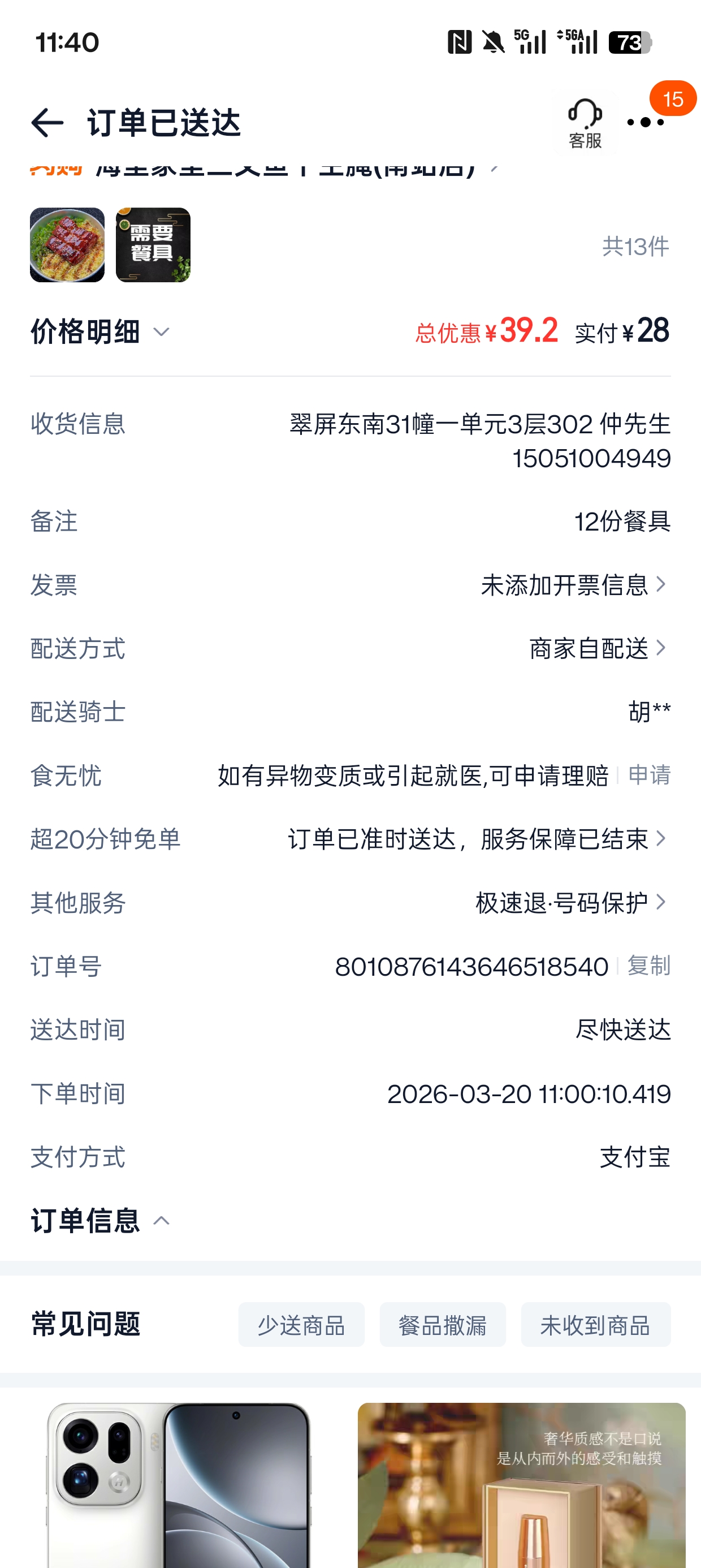Go back from the order delivered page
701x1568 pixels.
(x=47, y=123)
